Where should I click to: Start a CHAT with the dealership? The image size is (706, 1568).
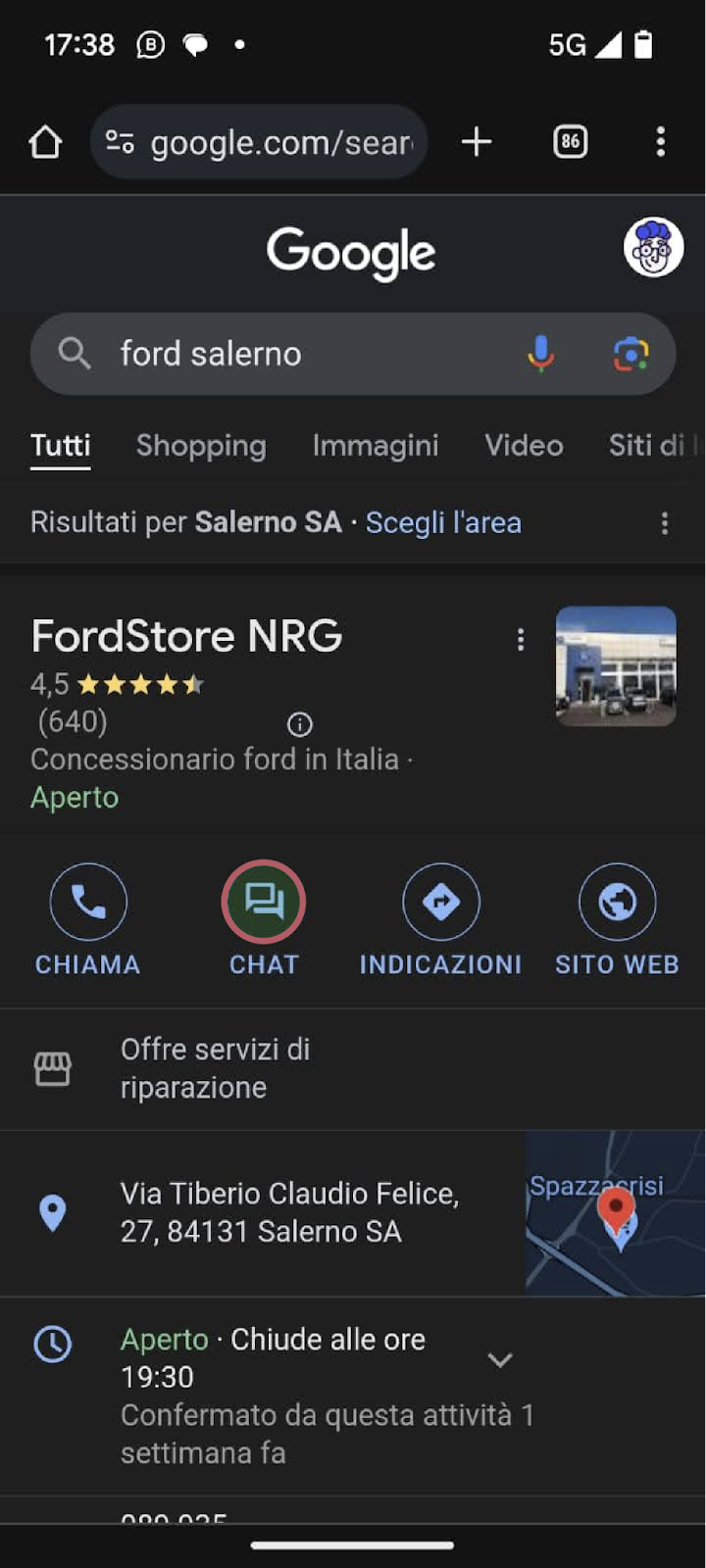[x=264, y=903]
